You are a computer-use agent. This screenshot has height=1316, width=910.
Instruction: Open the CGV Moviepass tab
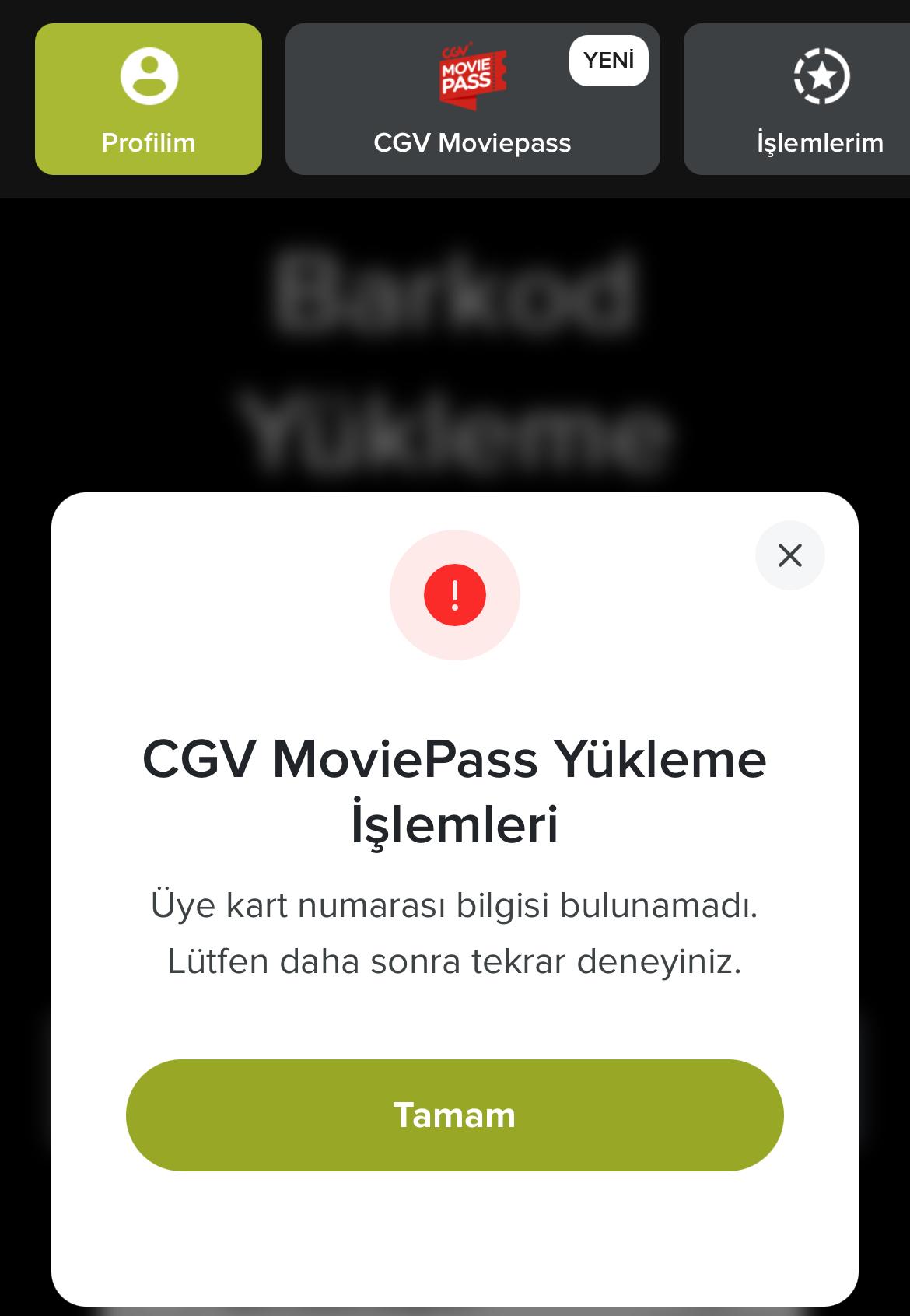click(x=472, y=100)
